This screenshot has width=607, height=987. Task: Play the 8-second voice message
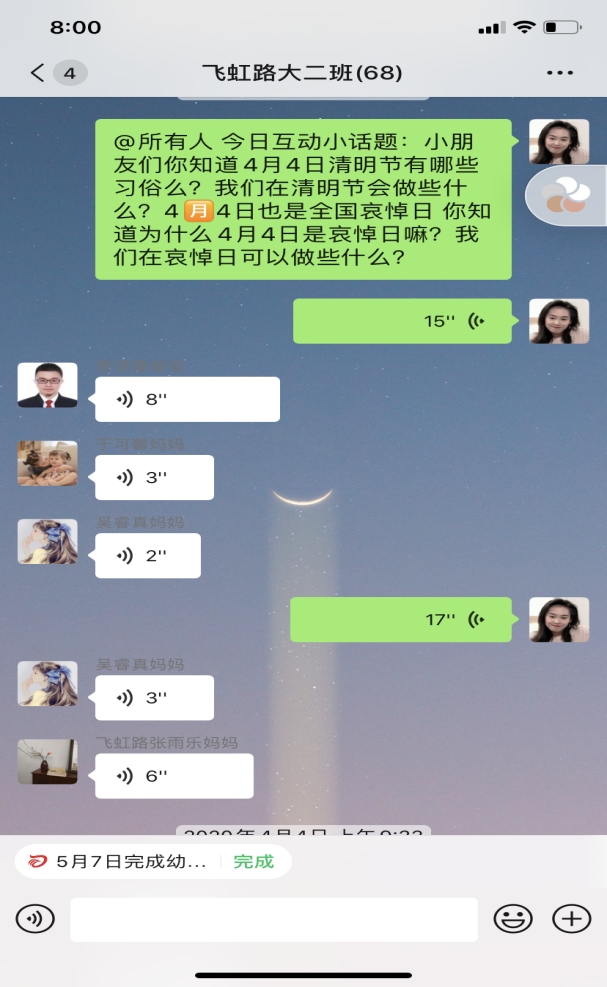(x=187, y=399)
